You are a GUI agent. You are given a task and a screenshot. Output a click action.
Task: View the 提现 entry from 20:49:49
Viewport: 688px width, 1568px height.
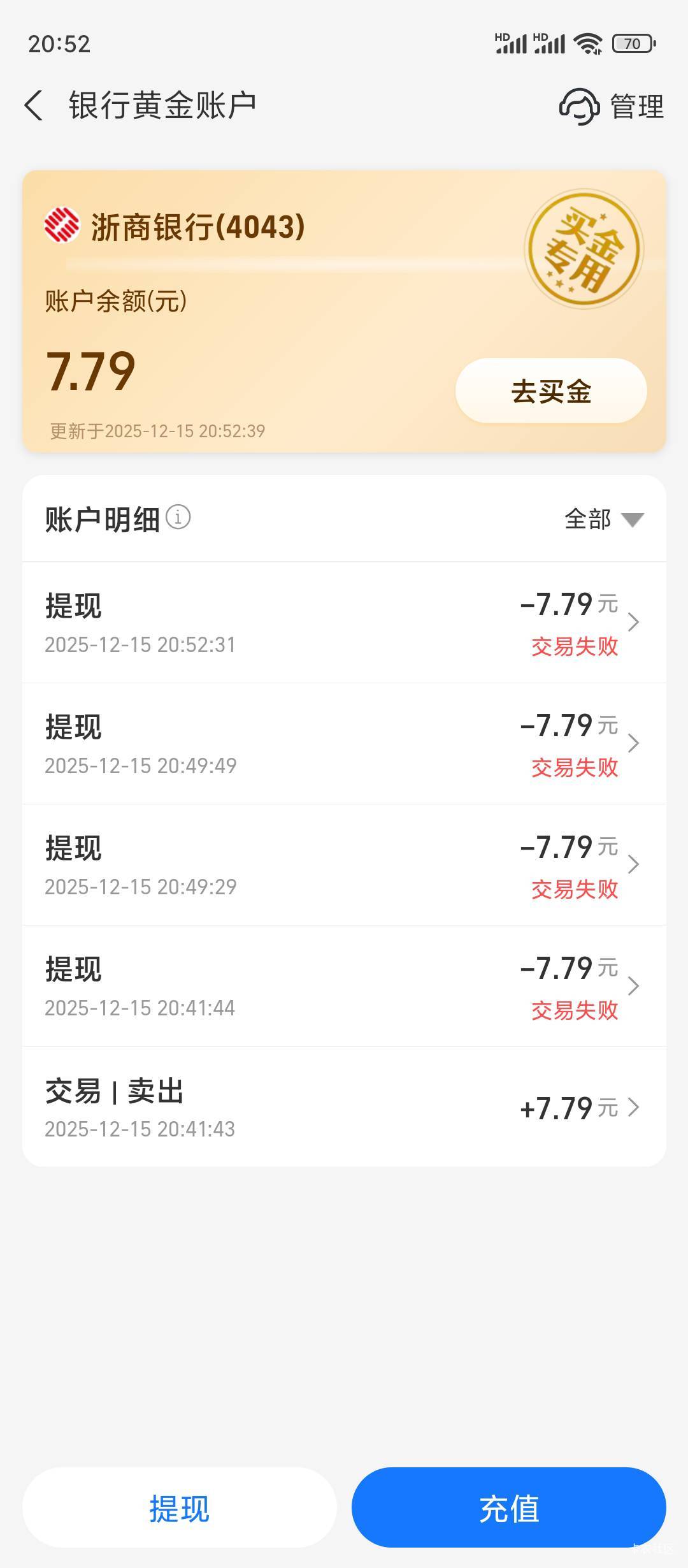pyautogui.click(x=344, y=744)
